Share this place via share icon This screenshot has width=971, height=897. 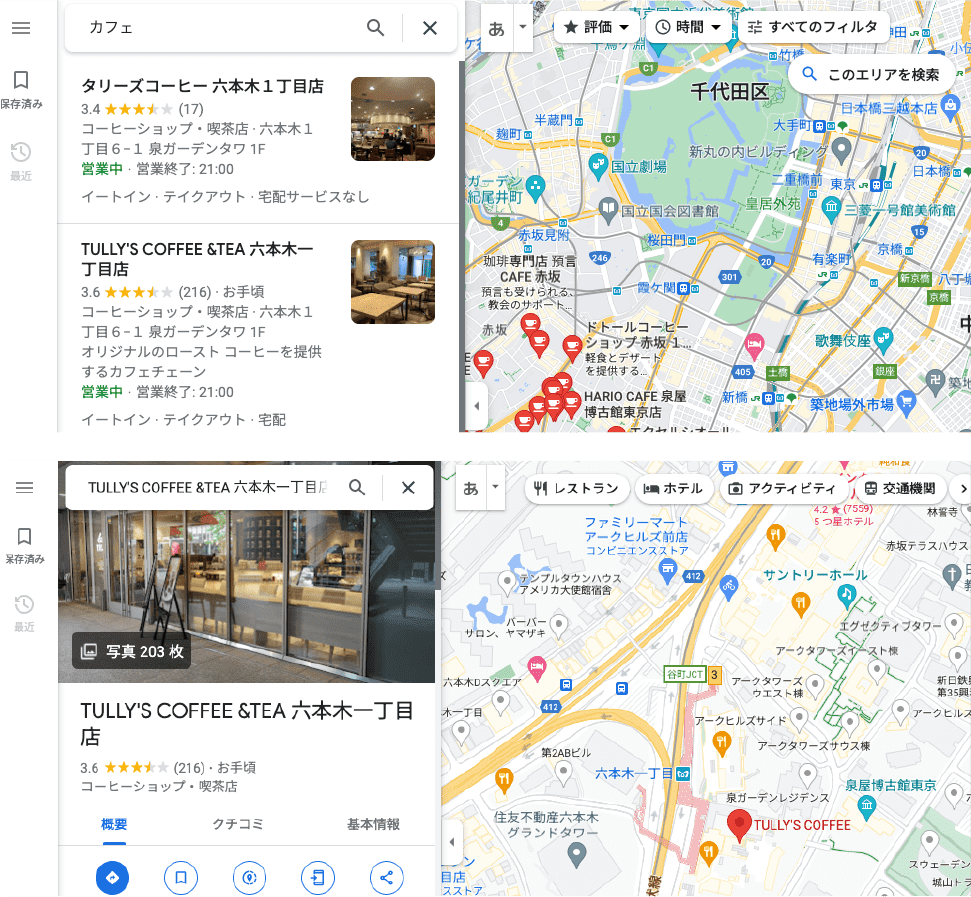tap(386, 878)
